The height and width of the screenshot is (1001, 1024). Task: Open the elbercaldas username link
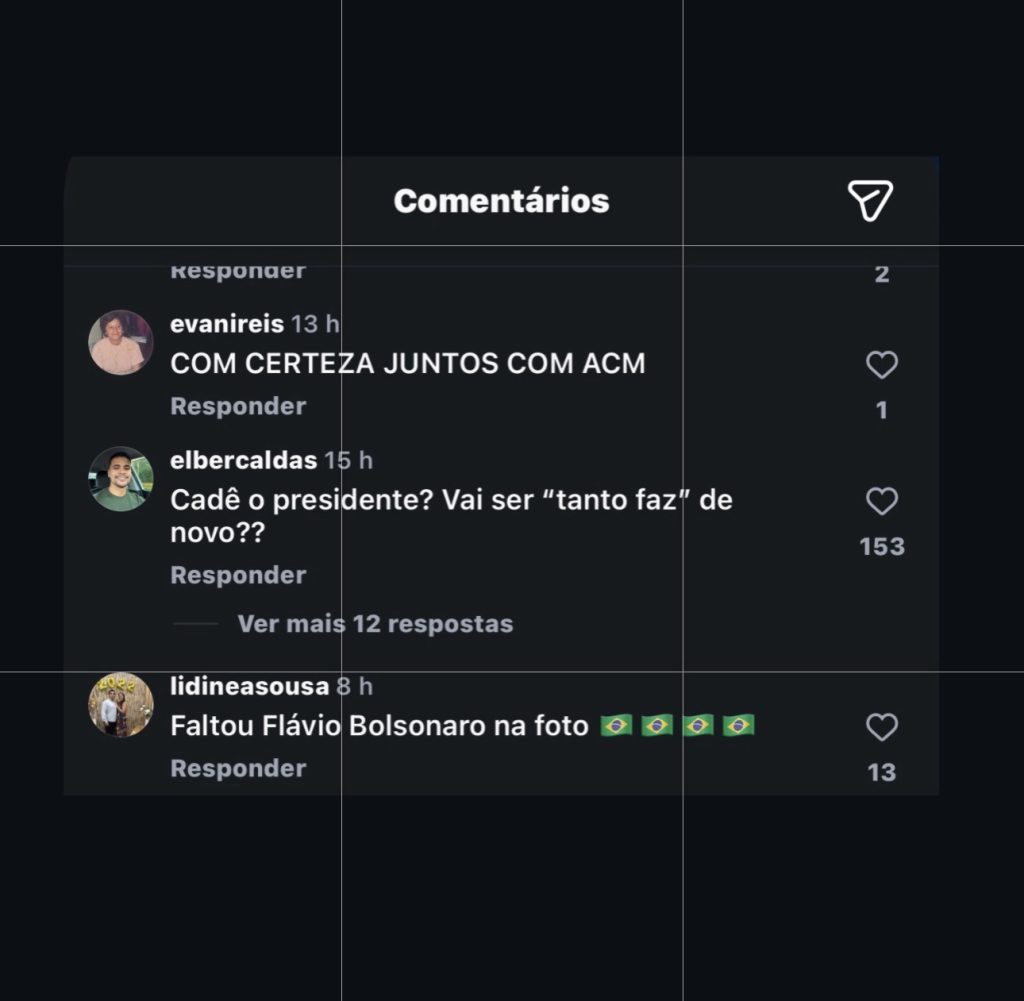pyautogui.click(x=243, y=460)
